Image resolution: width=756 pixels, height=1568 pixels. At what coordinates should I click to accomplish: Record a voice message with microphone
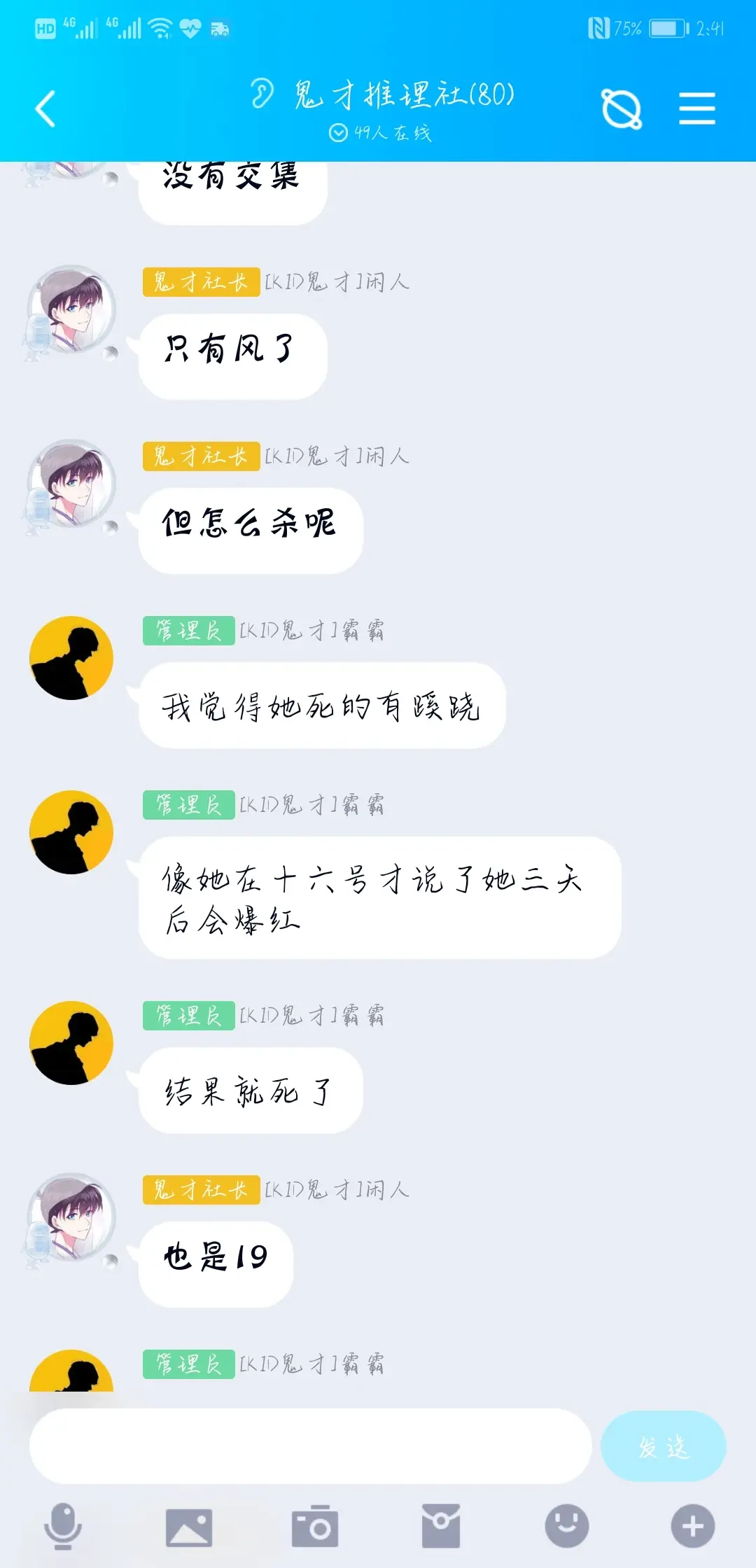(63, 1526)
